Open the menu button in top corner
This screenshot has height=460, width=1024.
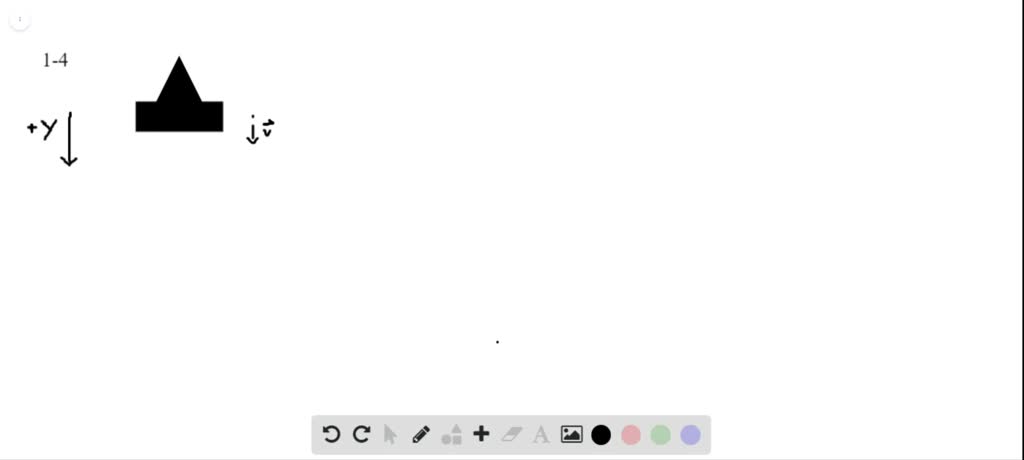(x=20, y=19)
